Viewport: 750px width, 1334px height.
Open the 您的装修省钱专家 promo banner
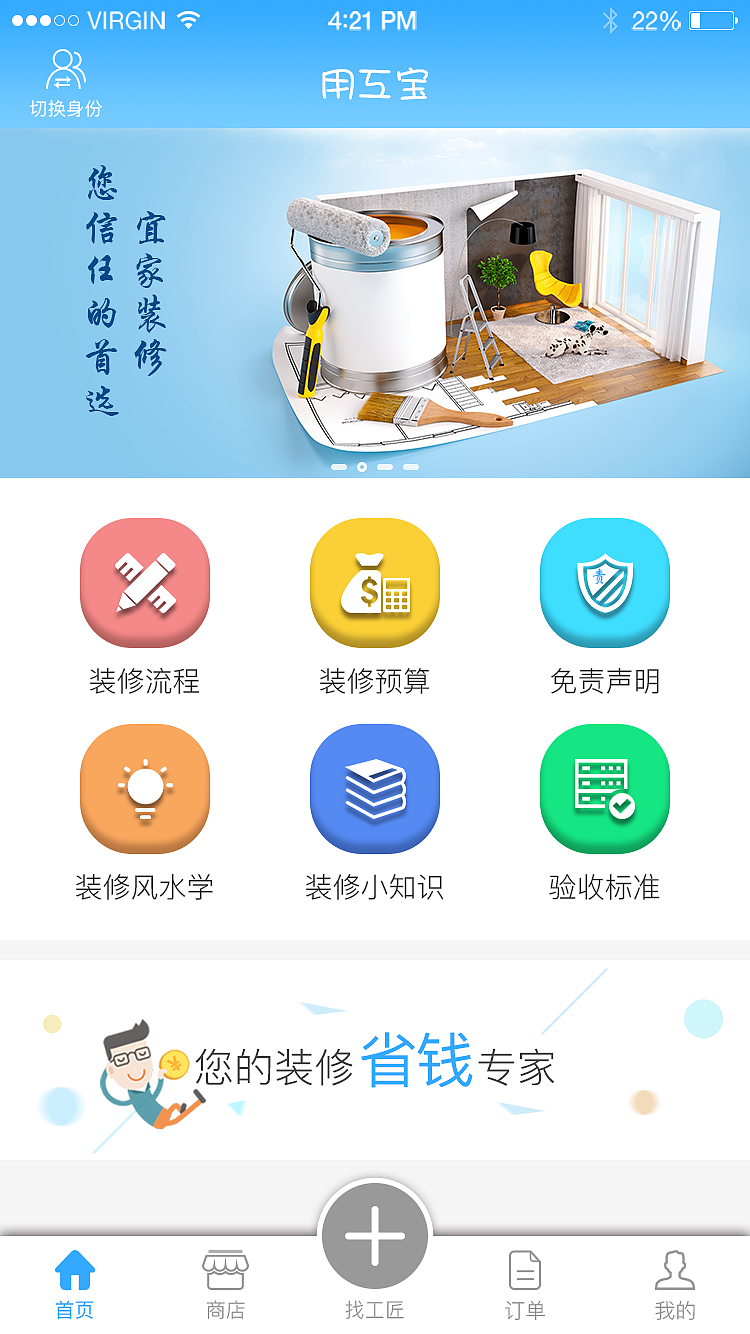(x=375, y=1062)
